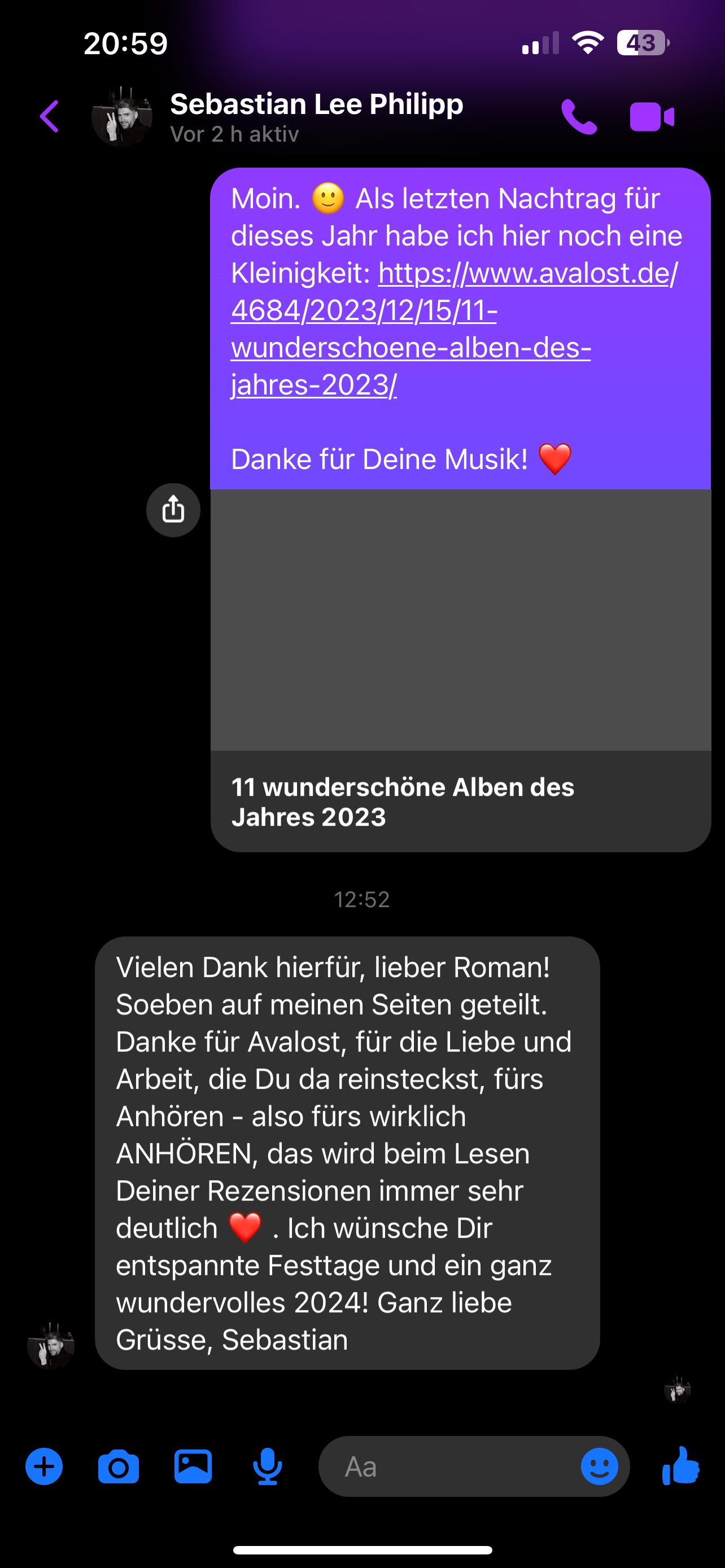The width and height of the screenshot is (725, 1568).
Task: Start a voice call with Sebastian
Action: click(x=578, y=116)
